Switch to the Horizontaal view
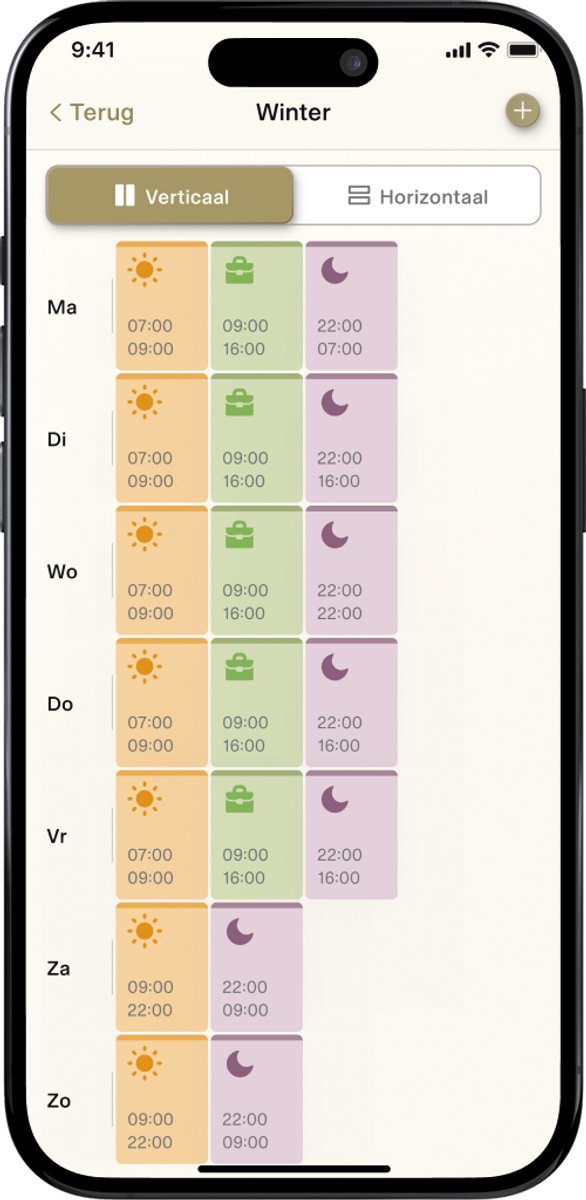The width and height of the screenshot is (586, 1200). click(417, 195)
